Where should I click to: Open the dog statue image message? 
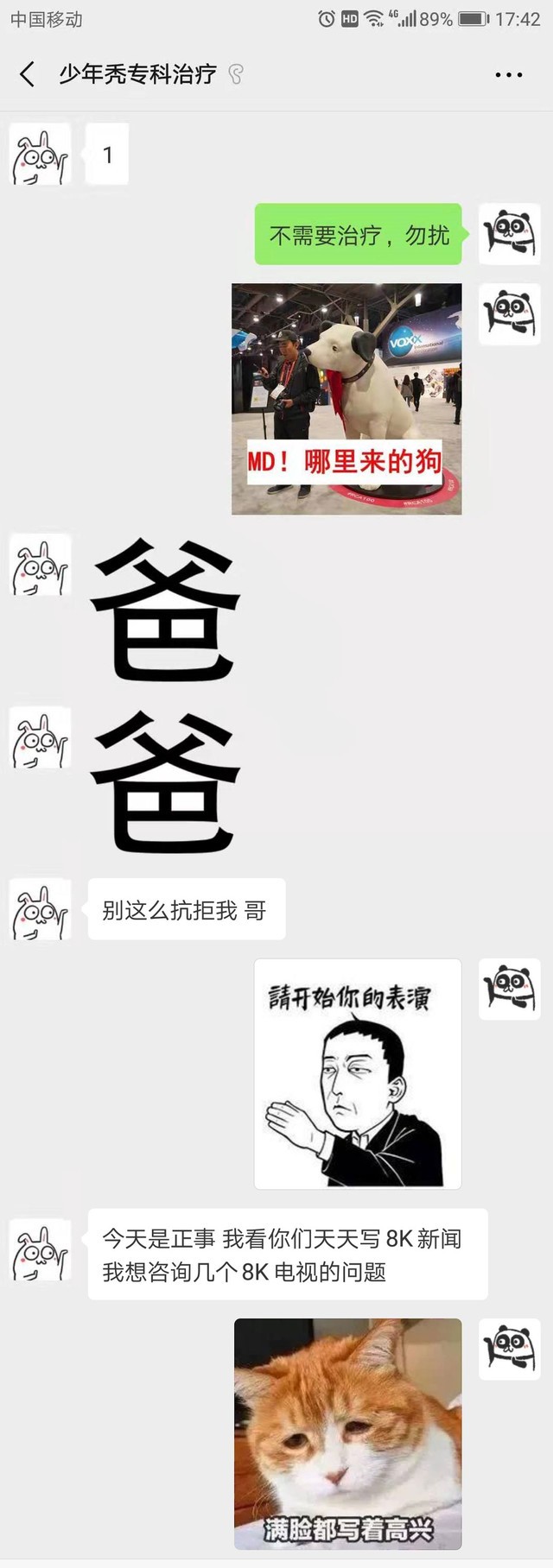coord(346,399)
